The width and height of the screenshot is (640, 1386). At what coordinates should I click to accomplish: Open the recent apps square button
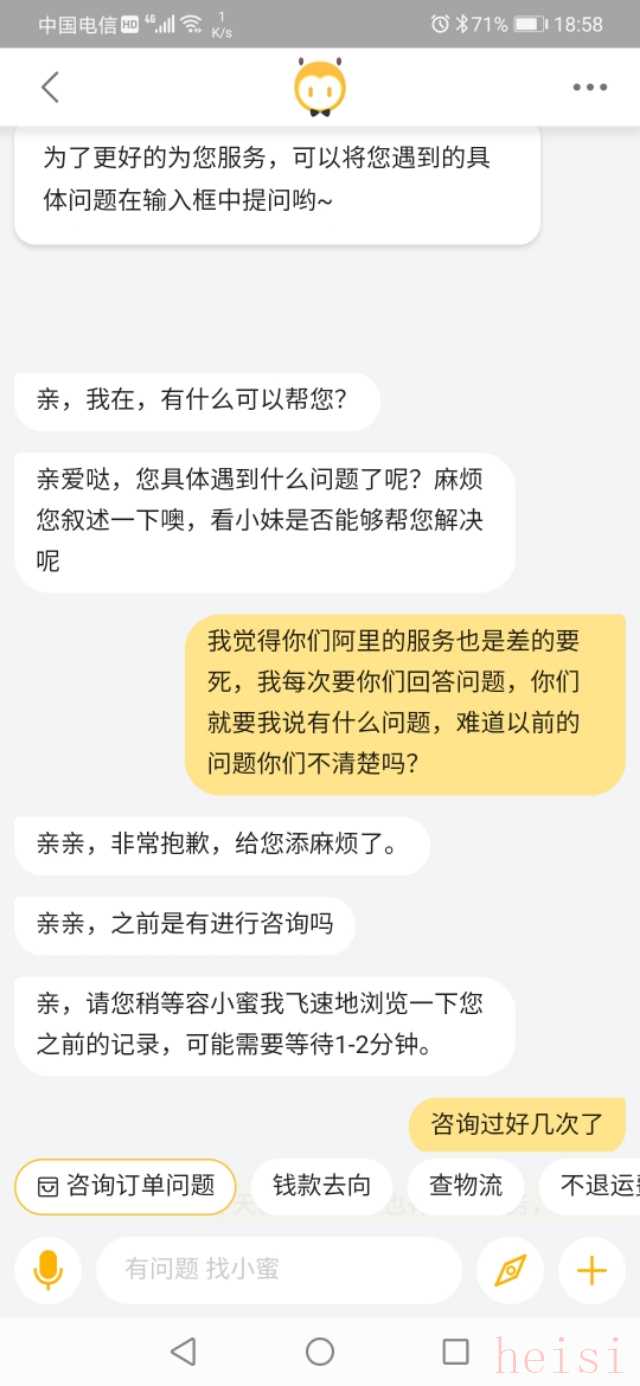[x=456, y=1352]
